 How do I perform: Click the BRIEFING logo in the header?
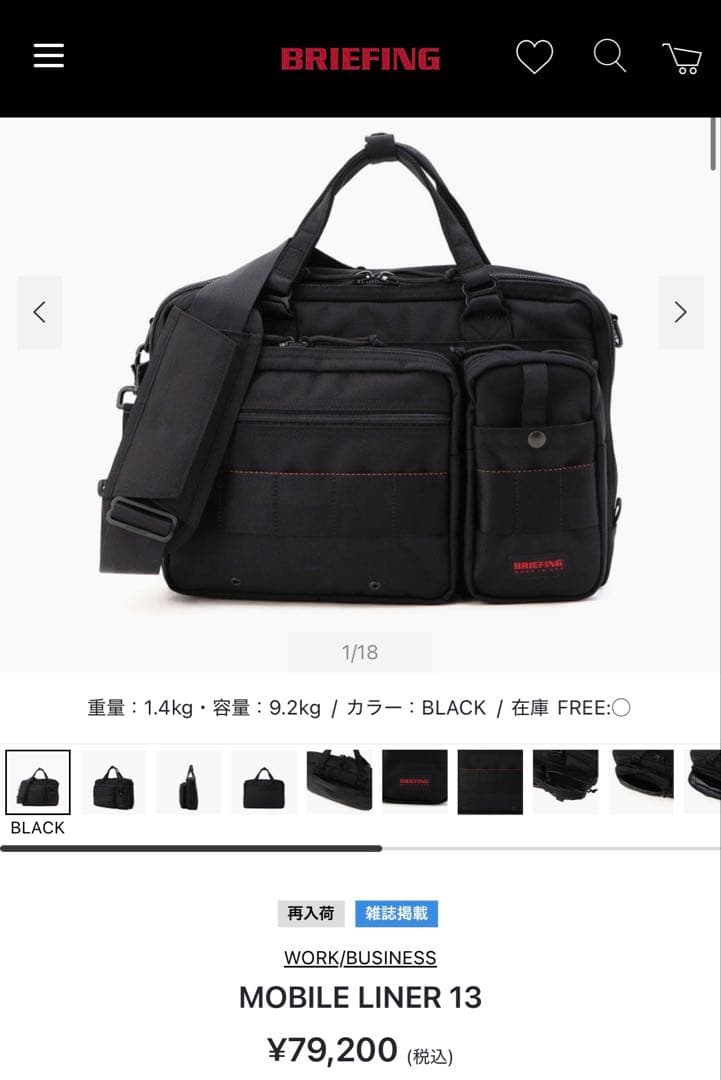[360, 57]
